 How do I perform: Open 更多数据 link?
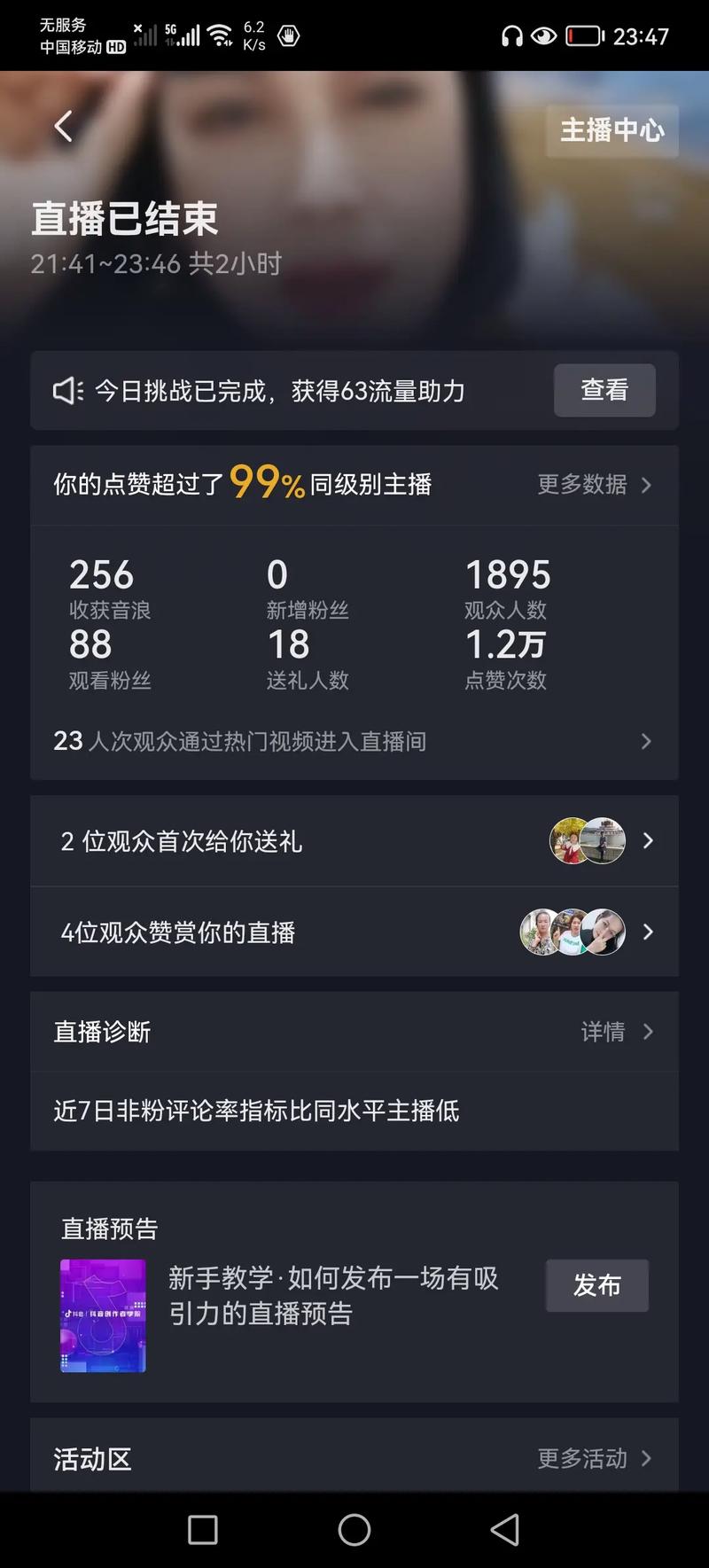(594, 485)
